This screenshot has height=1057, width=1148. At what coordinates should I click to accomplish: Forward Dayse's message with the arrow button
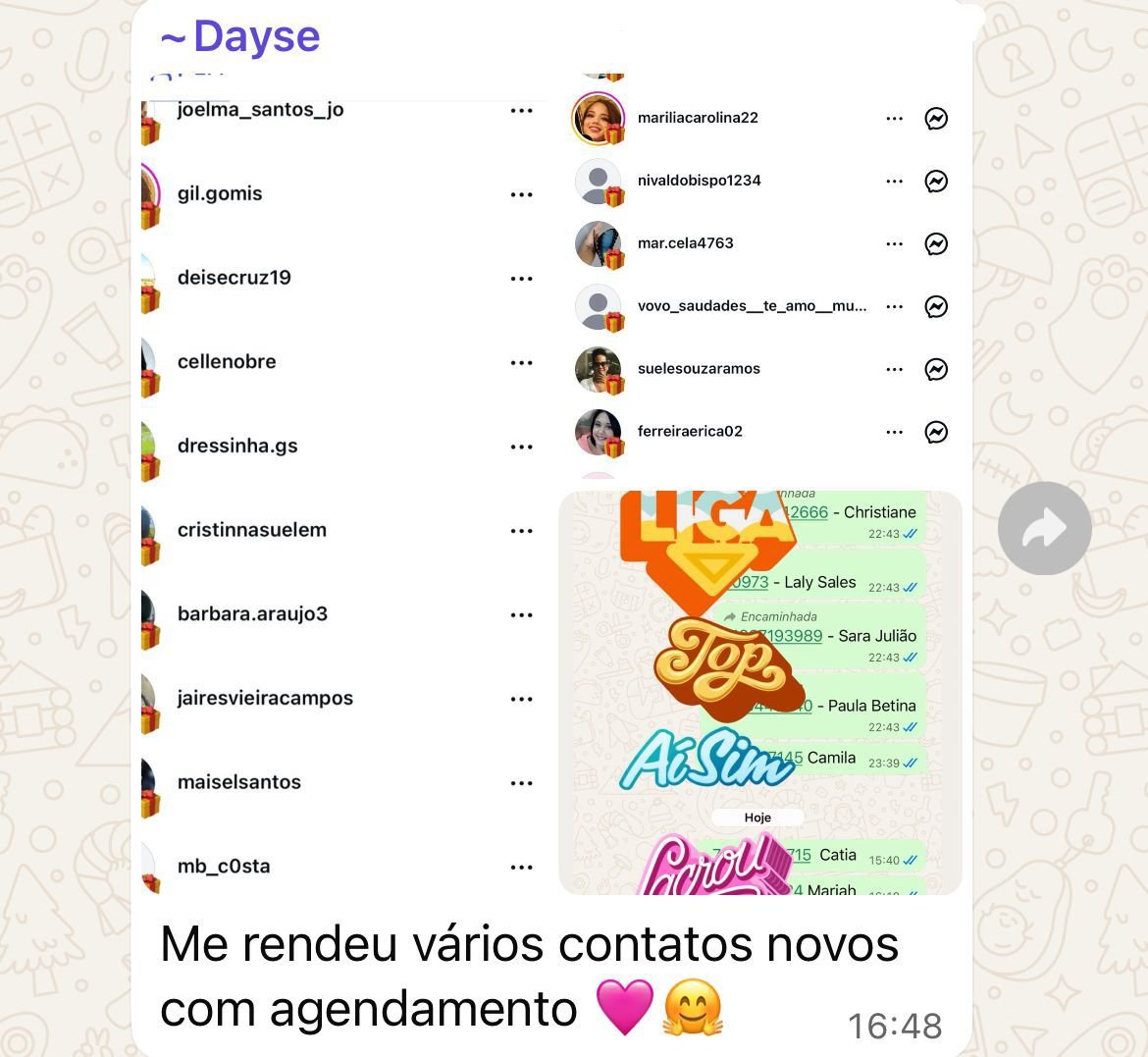tap(1044, 529)
